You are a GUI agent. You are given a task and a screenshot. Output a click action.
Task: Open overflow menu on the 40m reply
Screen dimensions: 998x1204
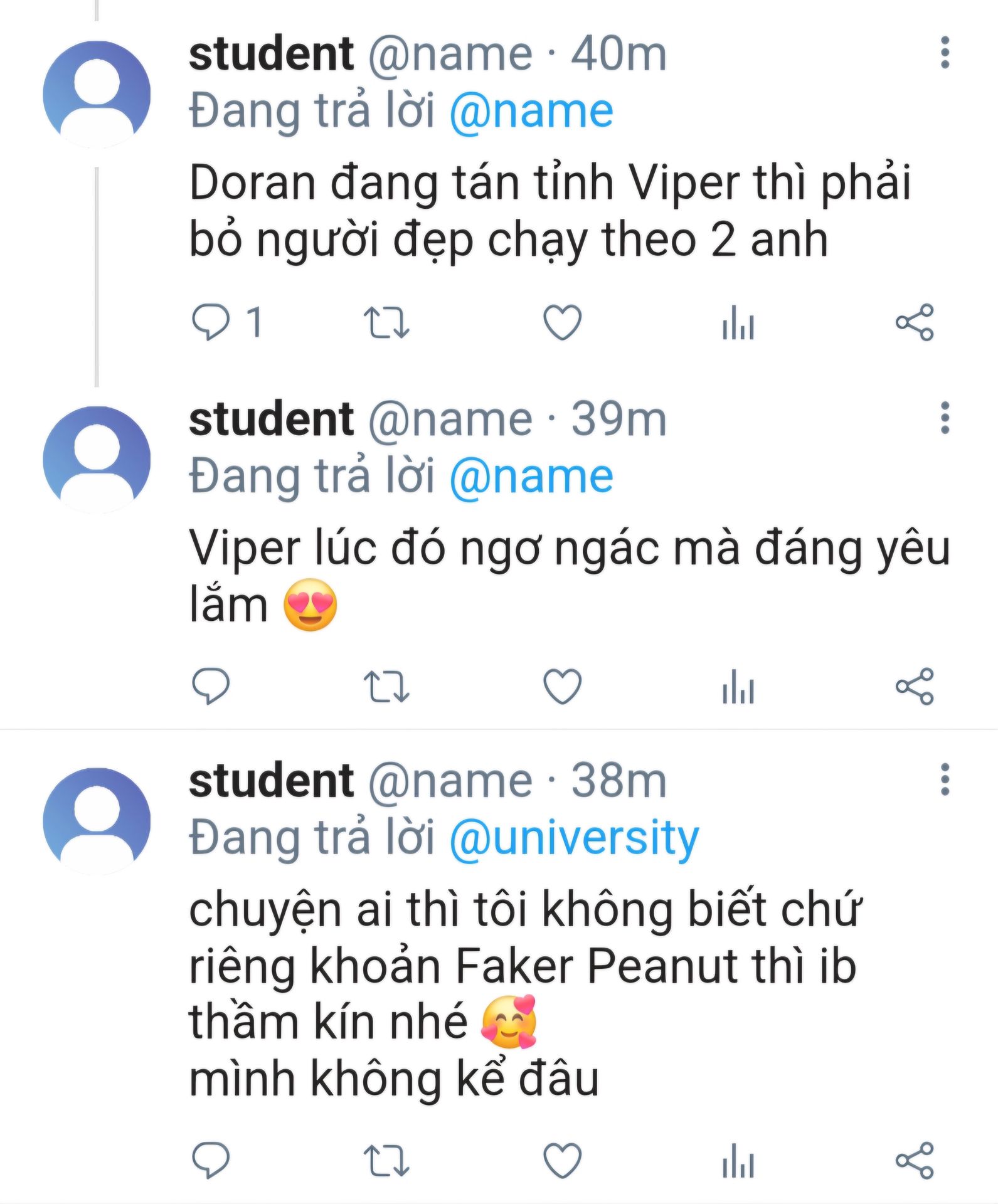(x=945, y=53)
